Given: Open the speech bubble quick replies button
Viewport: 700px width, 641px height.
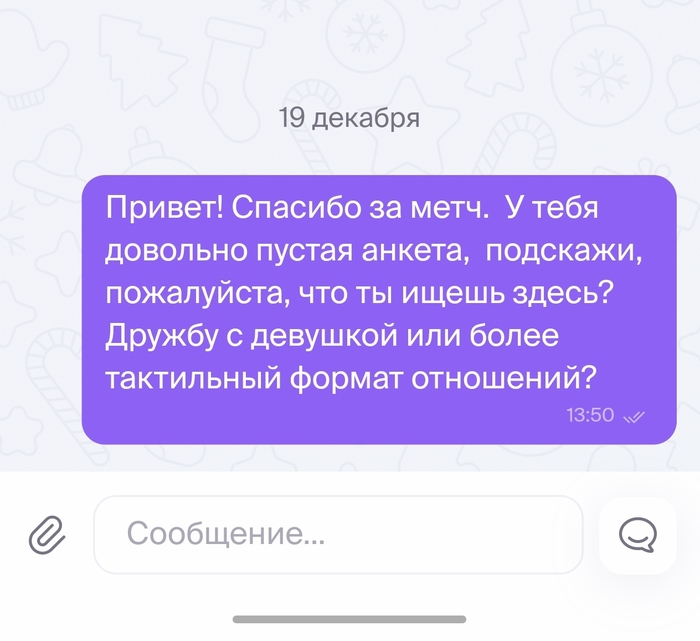Looking at the screenshot, I should [x=637, y=535].
